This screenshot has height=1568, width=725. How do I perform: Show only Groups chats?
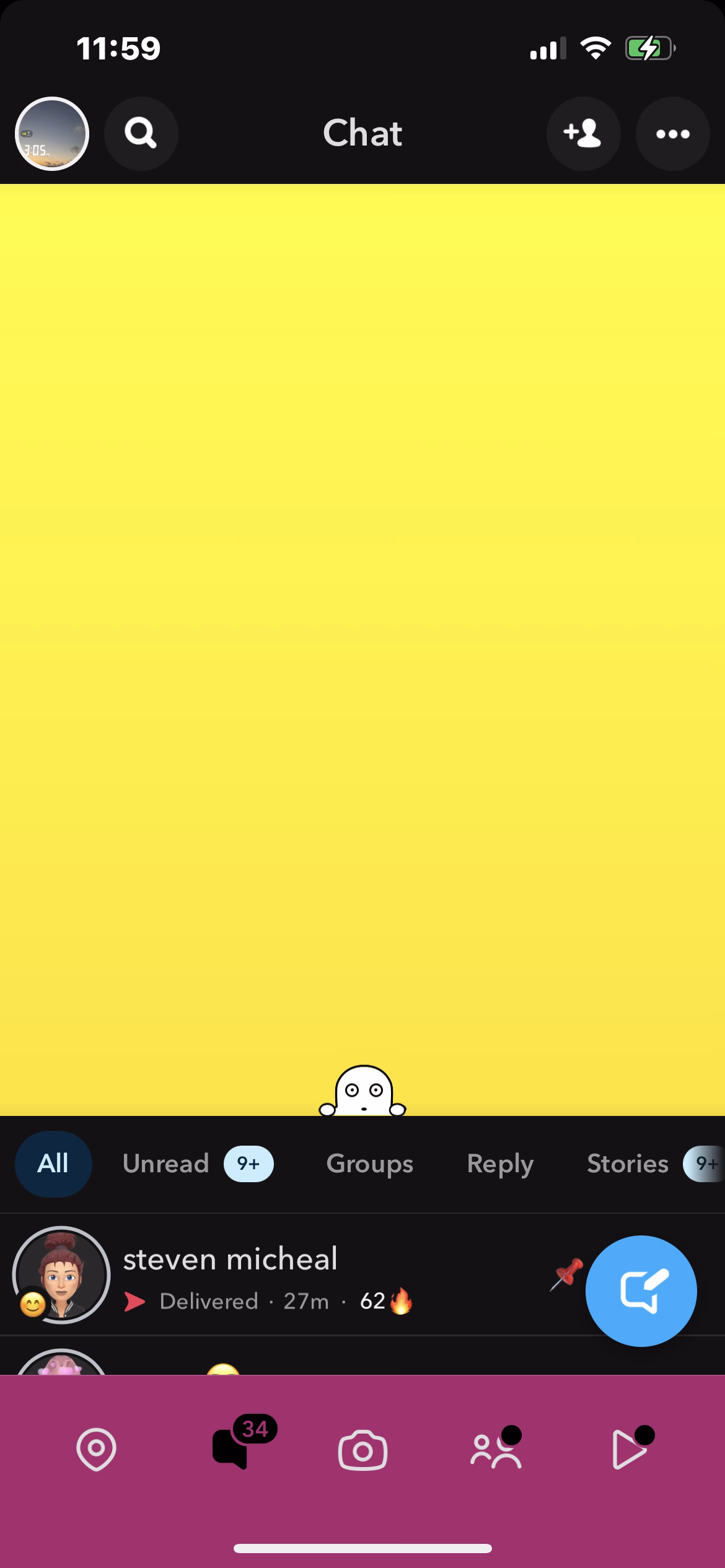[x=370, y=1164]
